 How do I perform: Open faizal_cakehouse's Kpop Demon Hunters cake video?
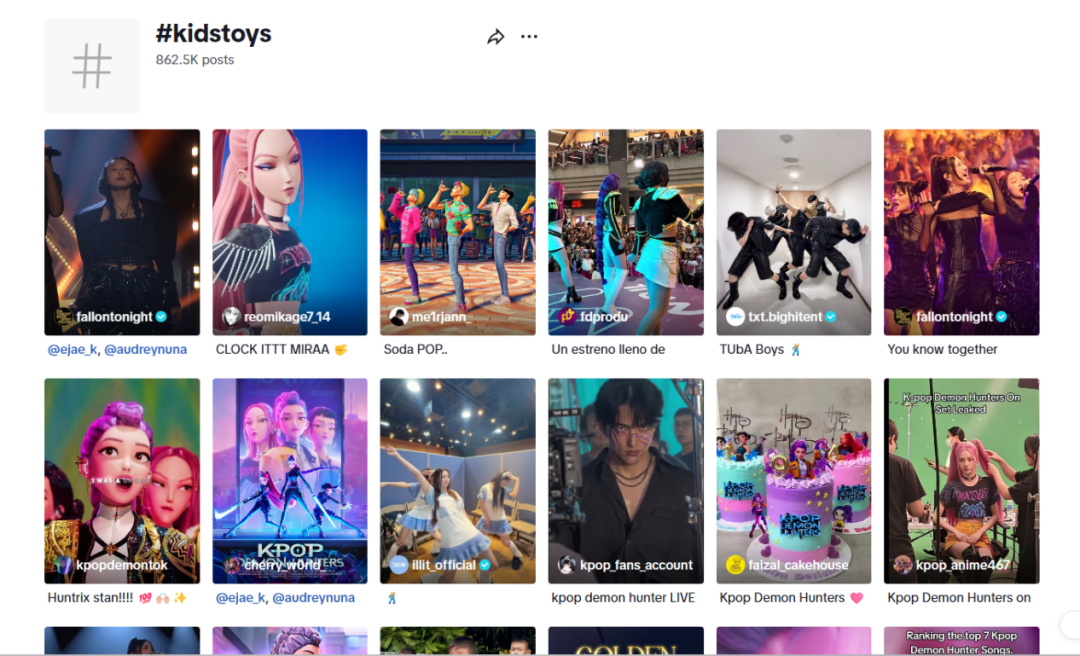[x=793, y=480]
